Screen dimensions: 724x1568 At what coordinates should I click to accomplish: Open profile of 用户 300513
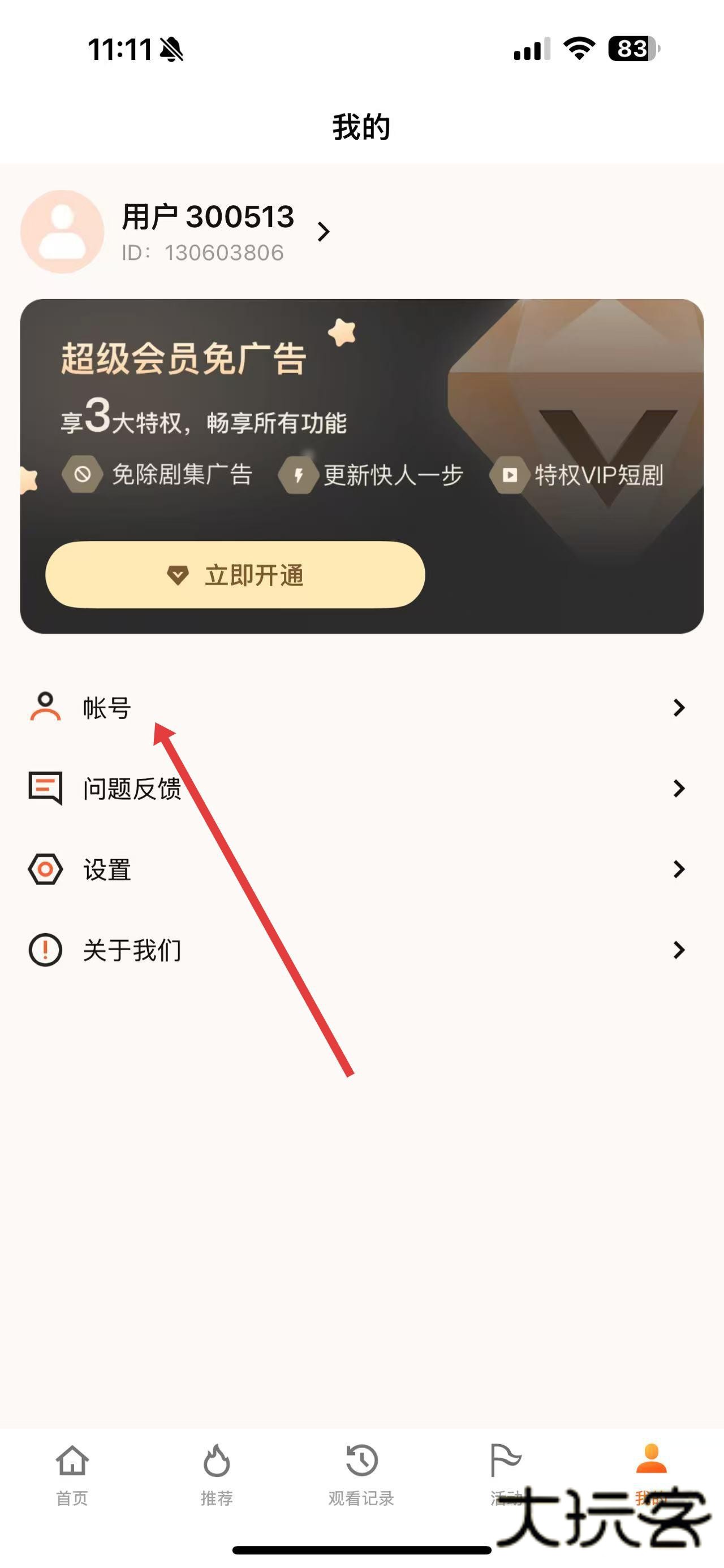point(207,232)
